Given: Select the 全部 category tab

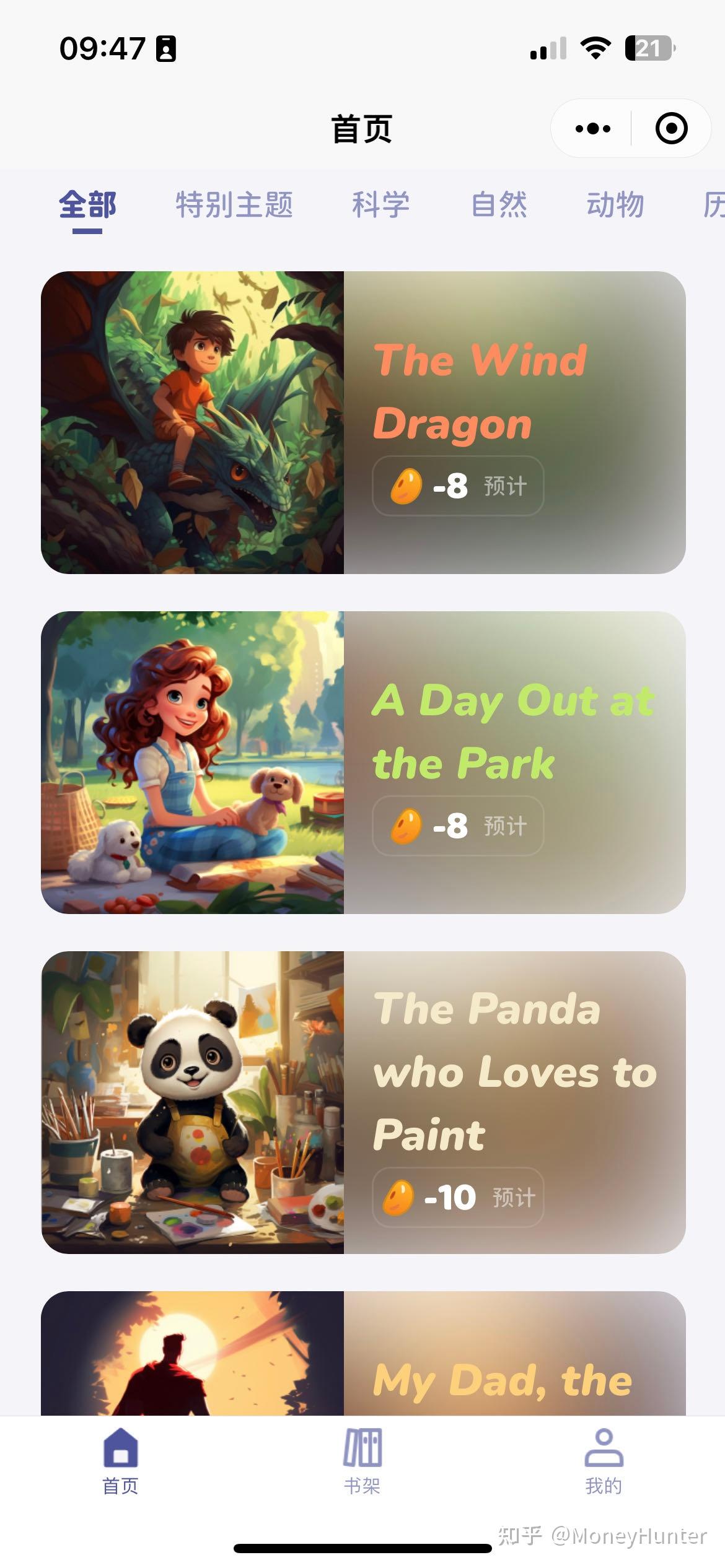Looking at the screenshot, I should (87, 205).
